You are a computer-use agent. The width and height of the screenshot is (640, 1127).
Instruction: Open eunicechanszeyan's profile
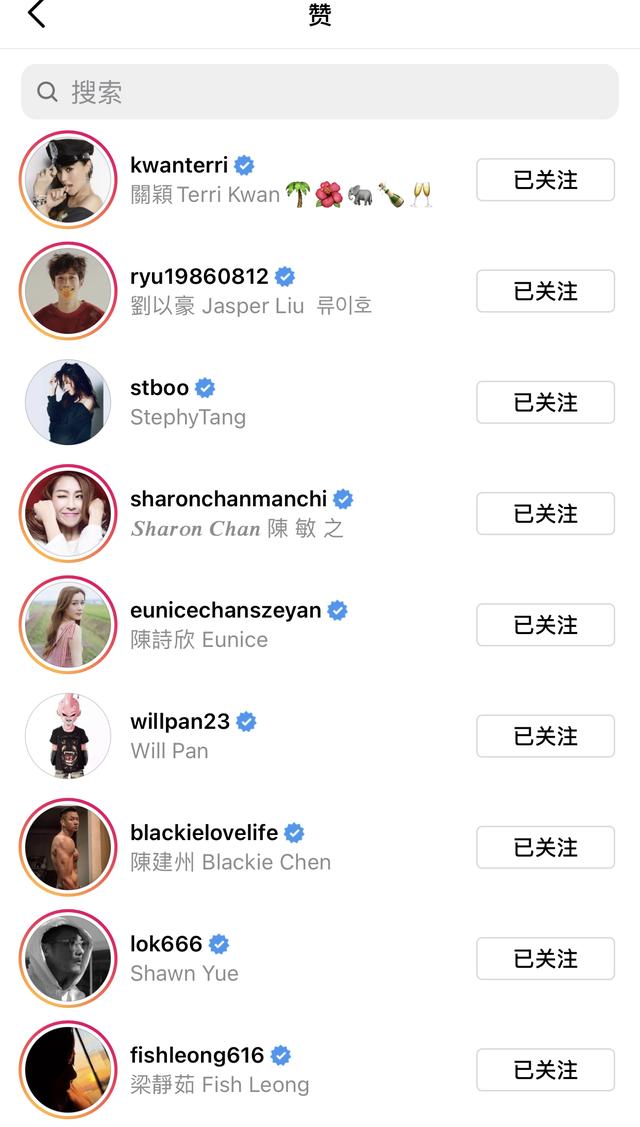coord(225,610)
